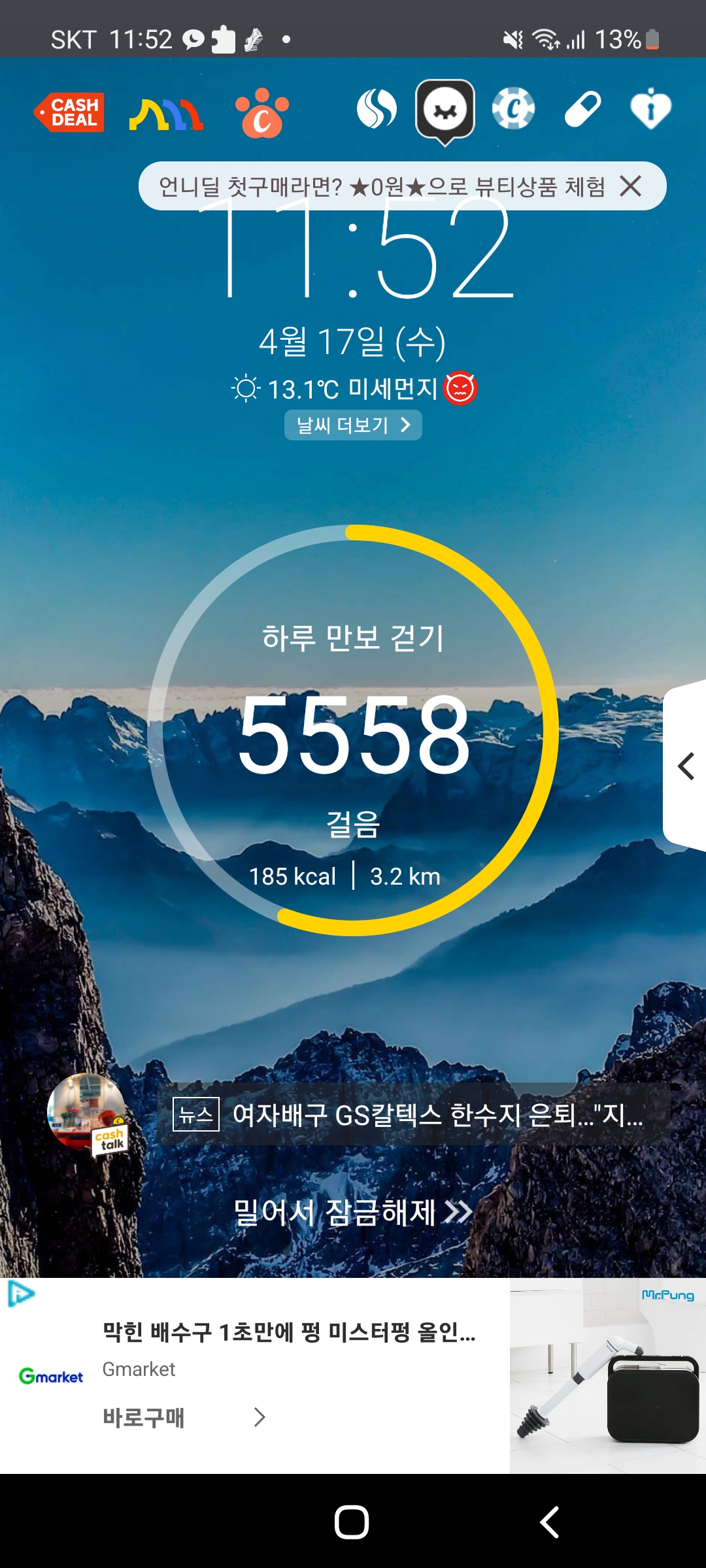The image size is (706, 1568).
Task: Dismiss the 언니딜 첫구매 promotion banner
Action: [631, 186]
